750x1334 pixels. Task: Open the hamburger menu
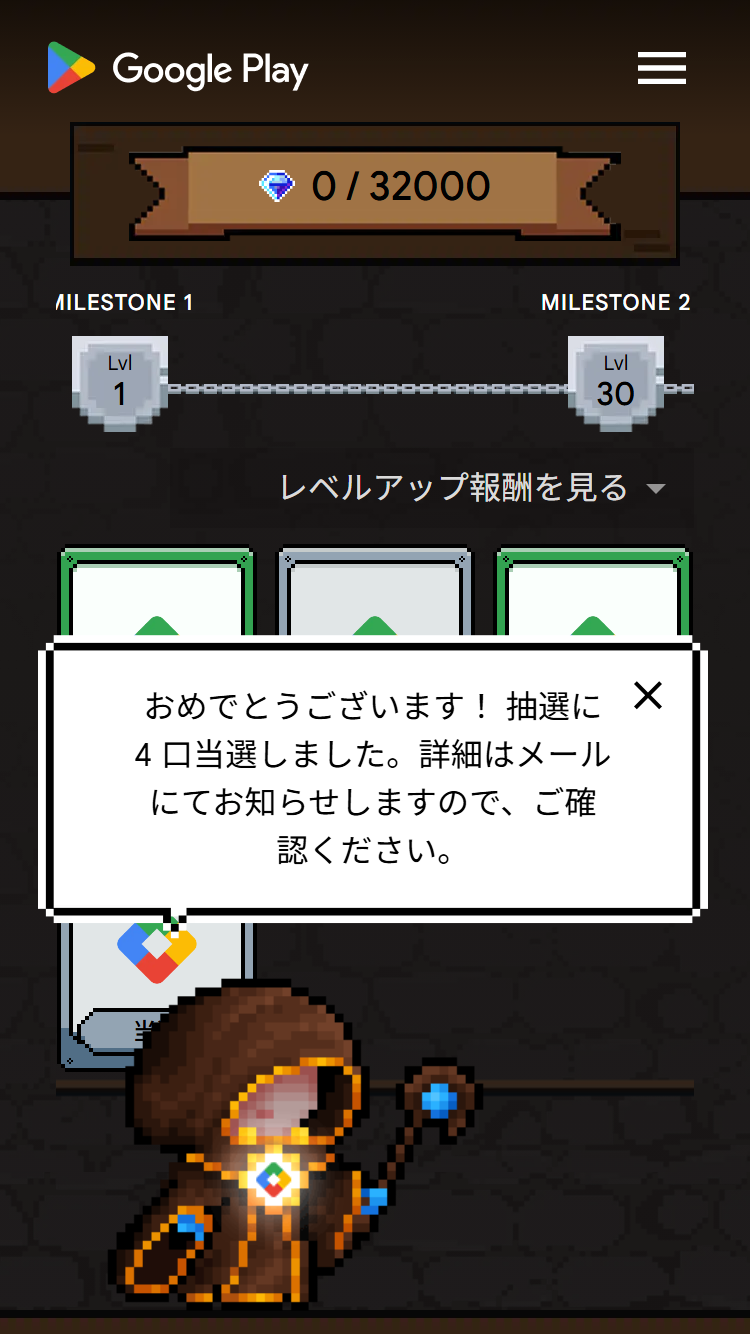[x=661, y=68]
